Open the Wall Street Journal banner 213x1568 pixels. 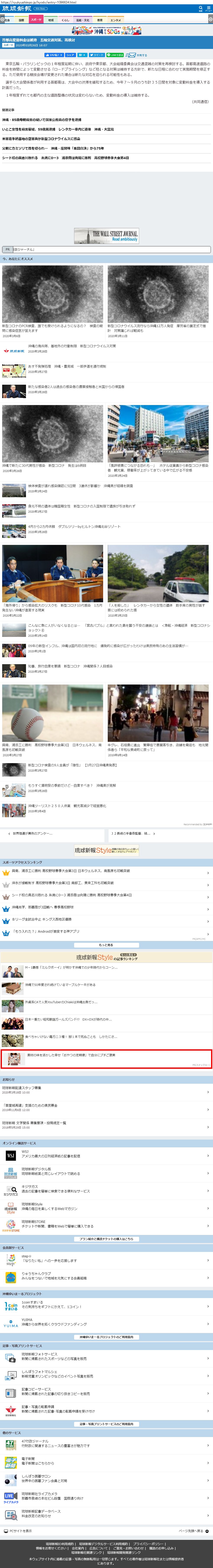coord(107,236)
